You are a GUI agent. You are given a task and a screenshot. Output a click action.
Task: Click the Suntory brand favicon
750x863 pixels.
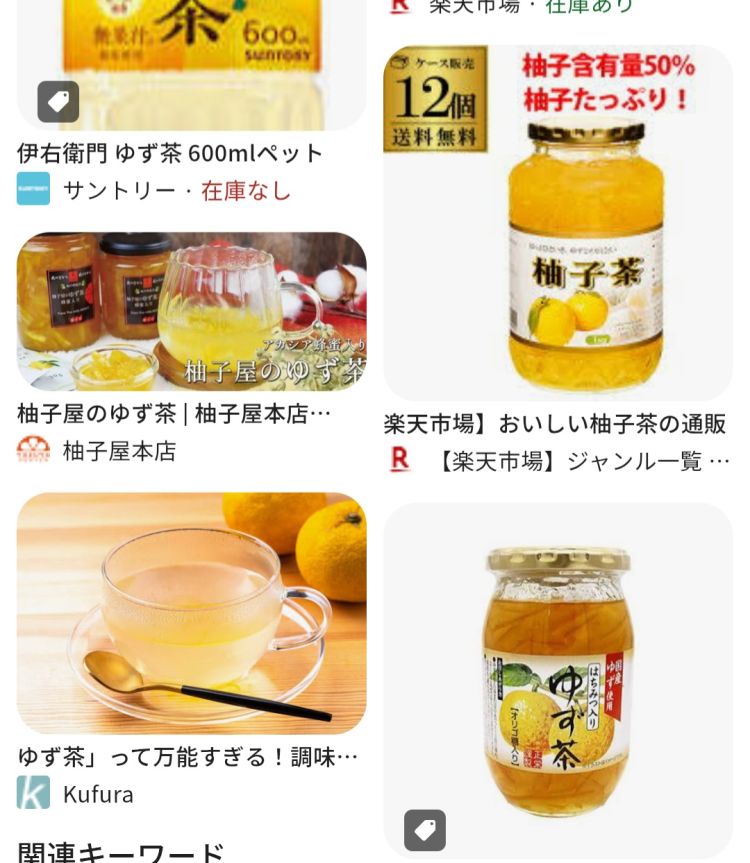point(33,186)
